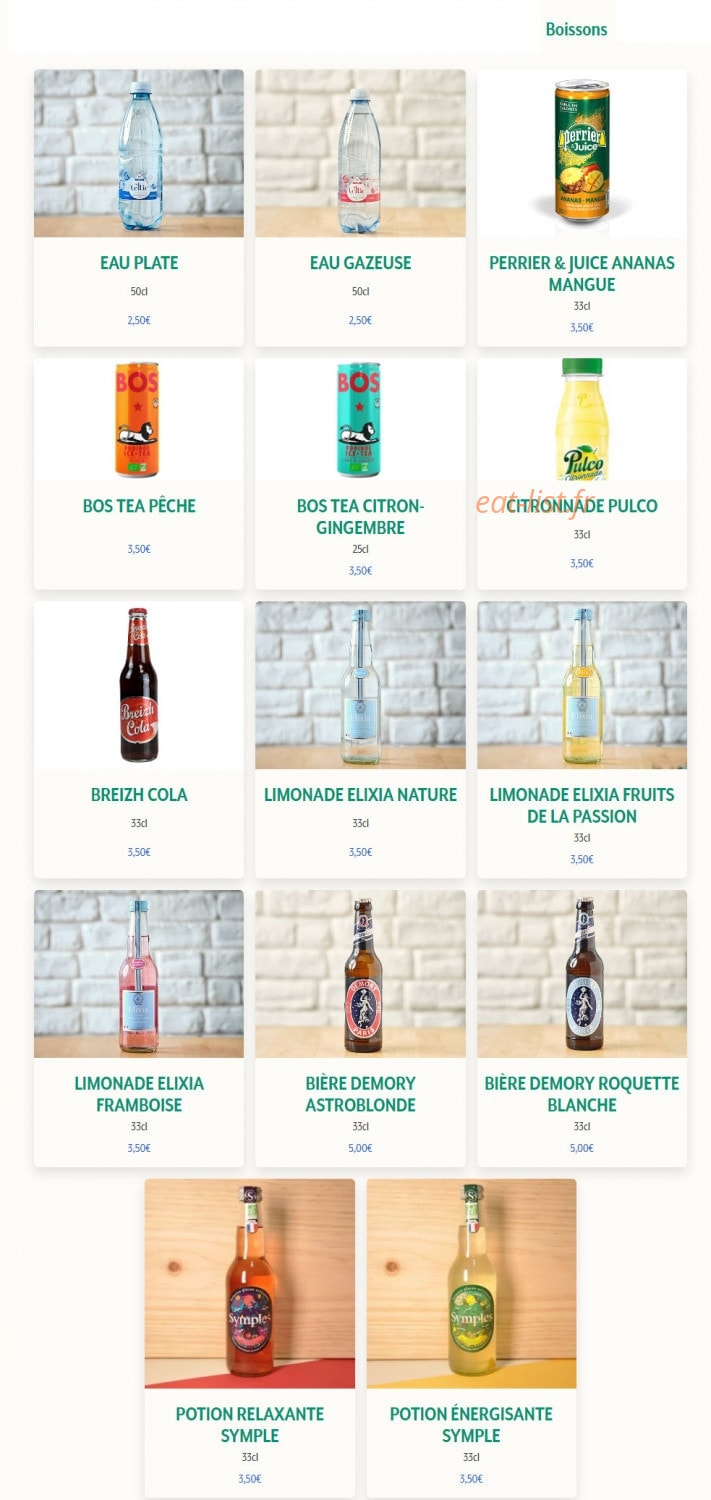Open BOS Tea Citron-Gingembre item

click(360, 473)
